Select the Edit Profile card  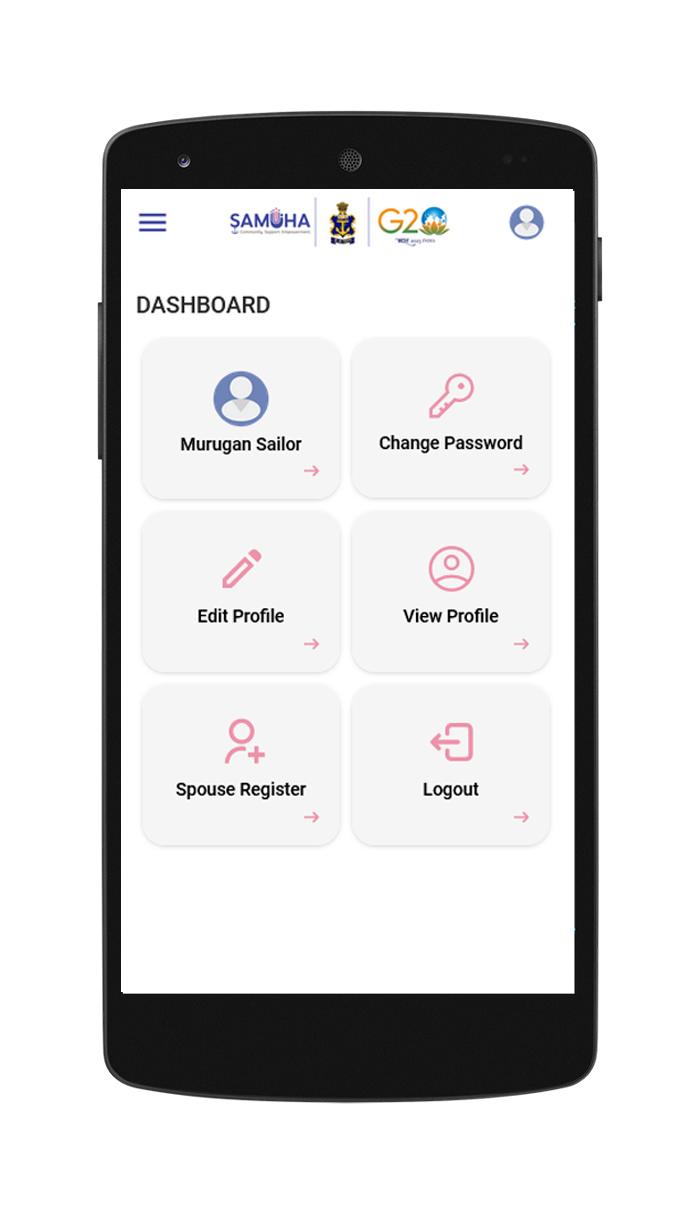241,591
